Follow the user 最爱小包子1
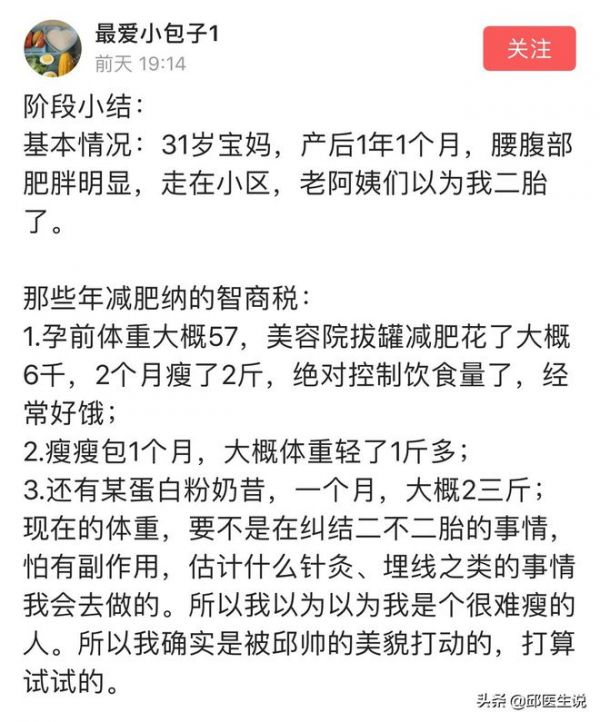Image resolution: width=600 pixels, height=722 pixels. (x=529, y=49)
